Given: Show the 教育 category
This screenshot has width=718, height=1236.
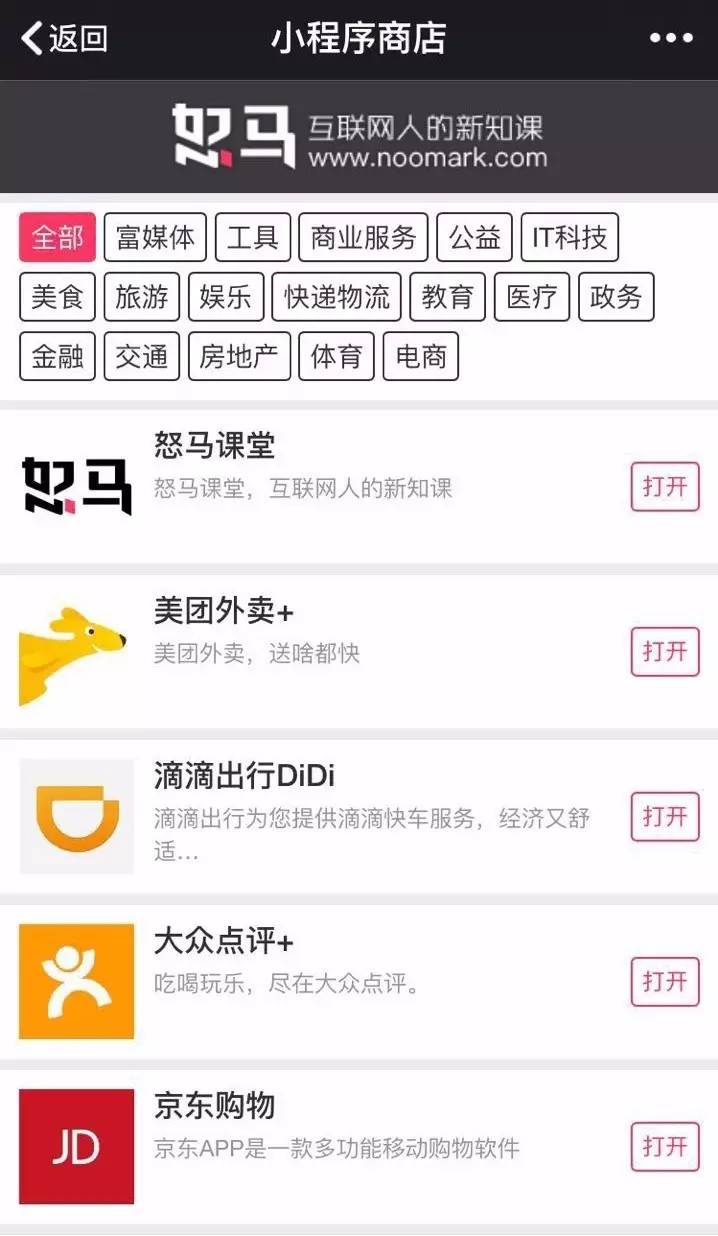Looking at the screenshot, I should [x=447, y=297].
